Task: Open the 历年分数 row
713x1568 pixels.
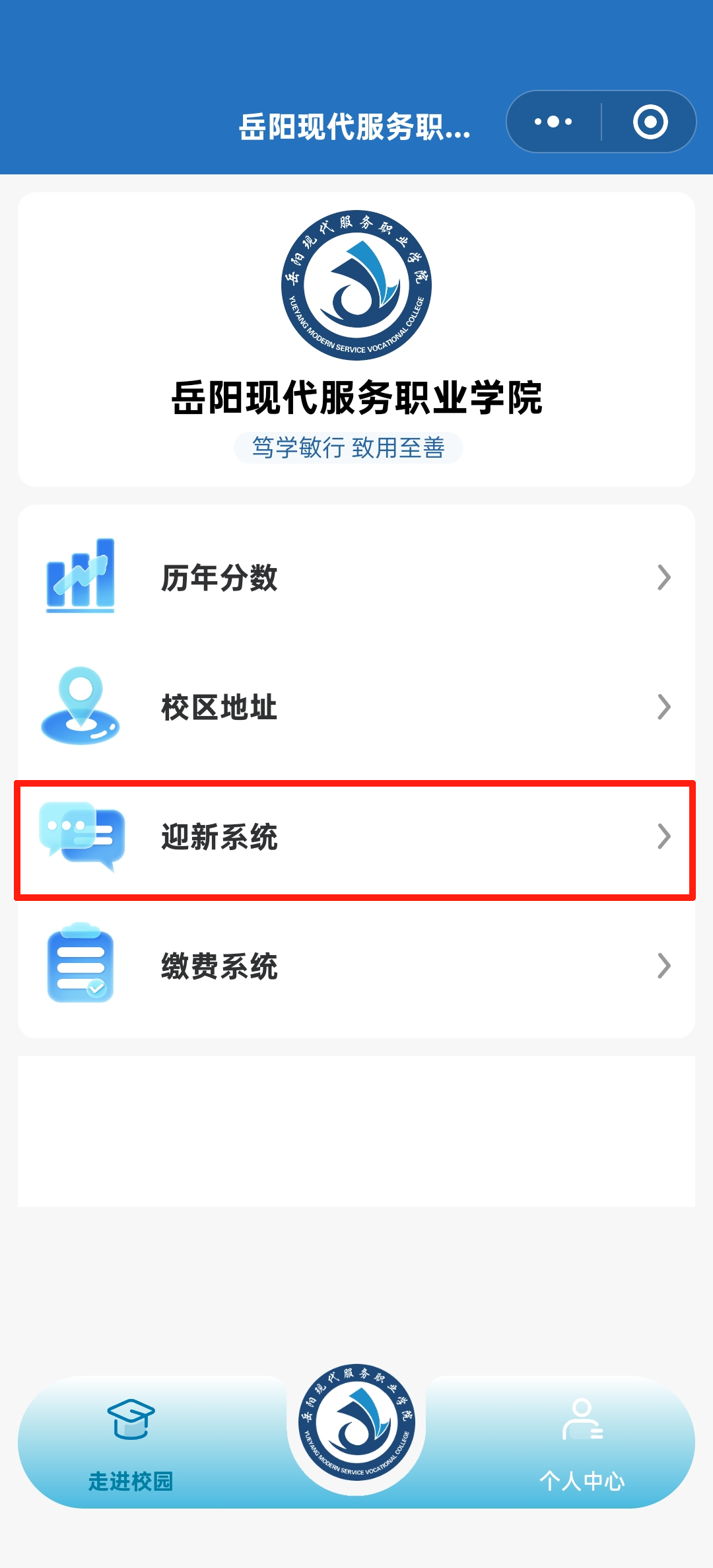Action: [356, 577]
